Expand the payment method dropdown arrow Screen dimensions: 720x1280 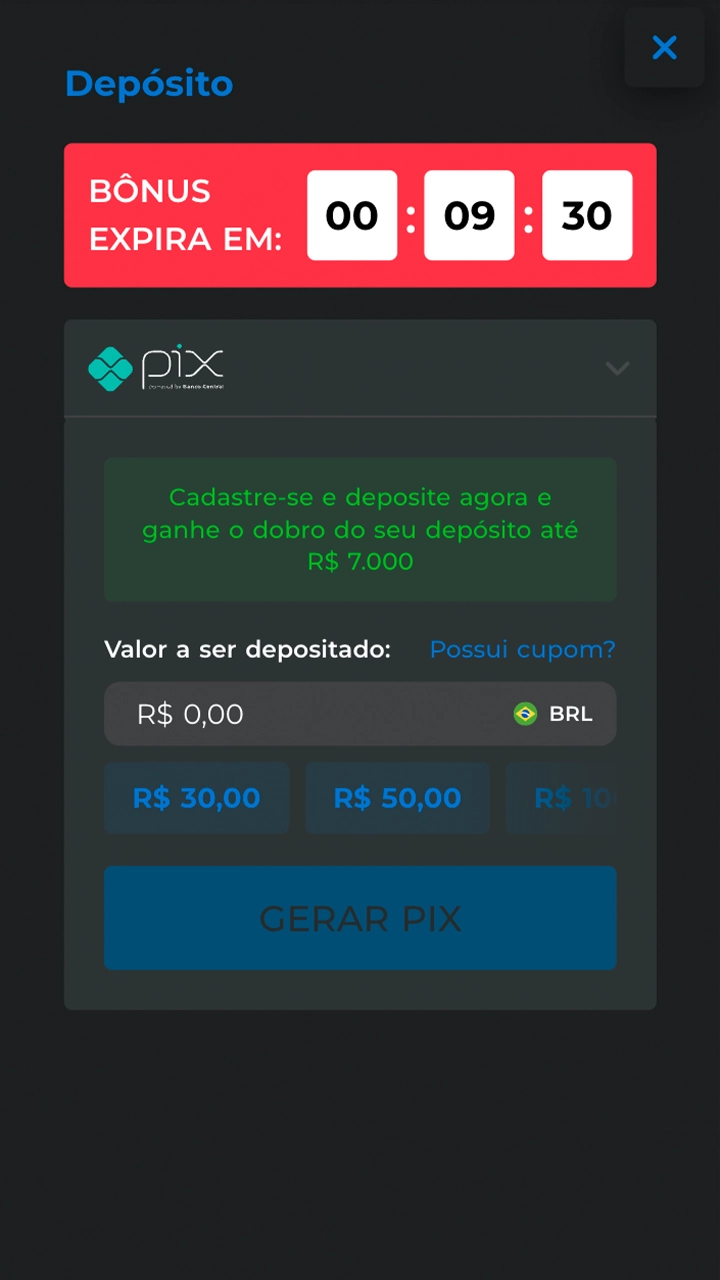[x=617, y=368]
